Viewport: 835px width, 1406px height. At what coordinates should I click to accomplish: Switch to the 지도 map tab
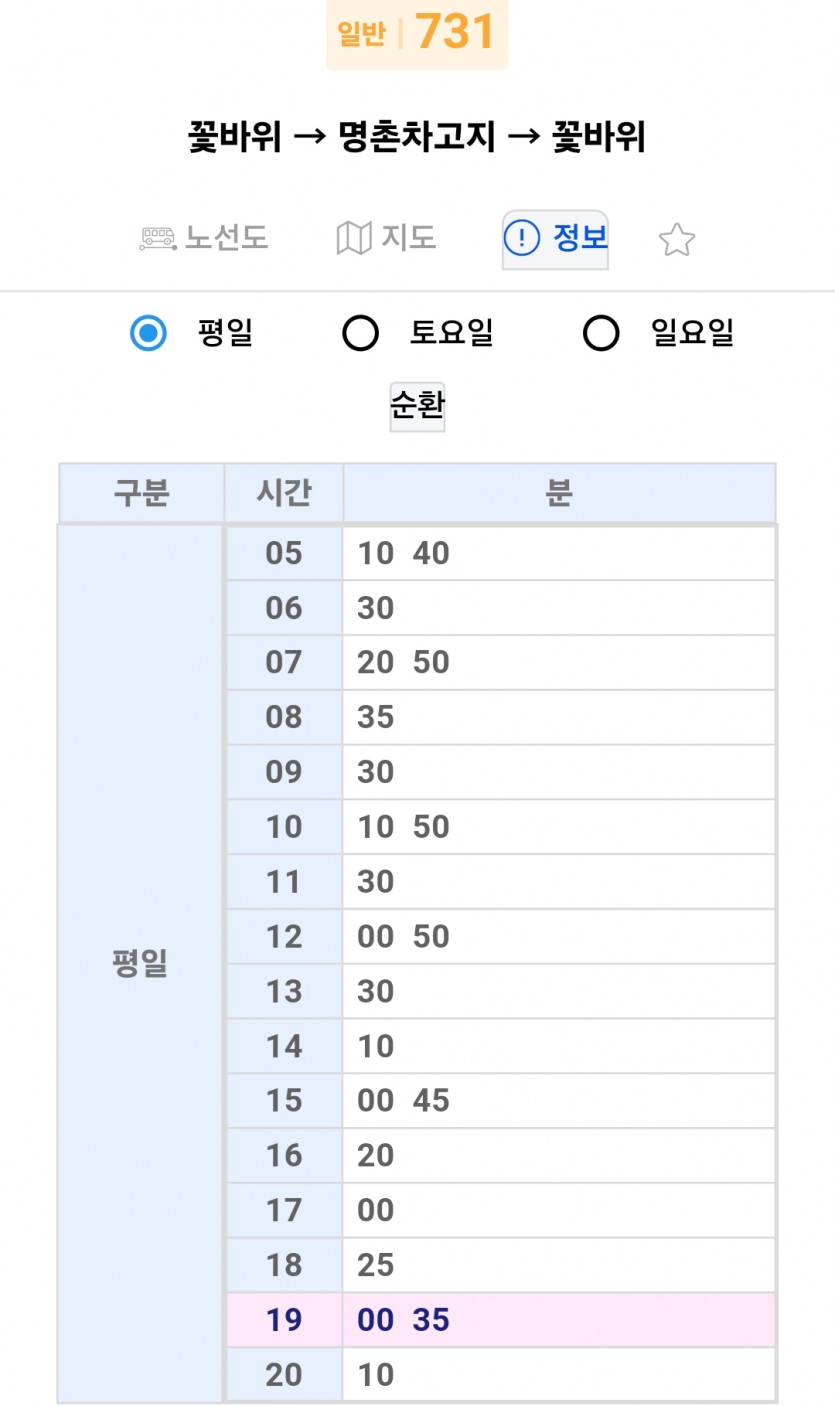(x=386, y=239)
